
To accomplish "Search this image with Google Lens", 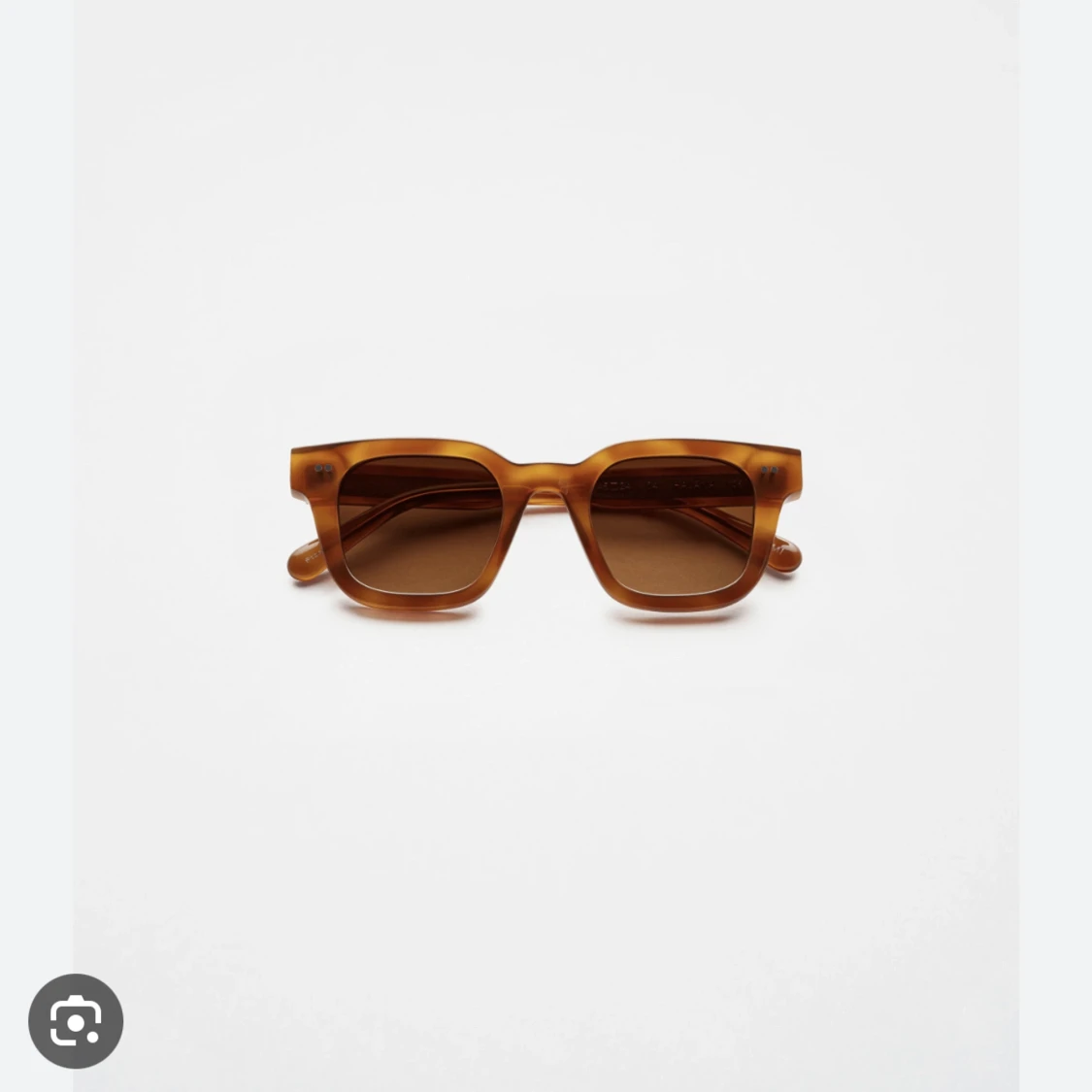I will 76,1020.
